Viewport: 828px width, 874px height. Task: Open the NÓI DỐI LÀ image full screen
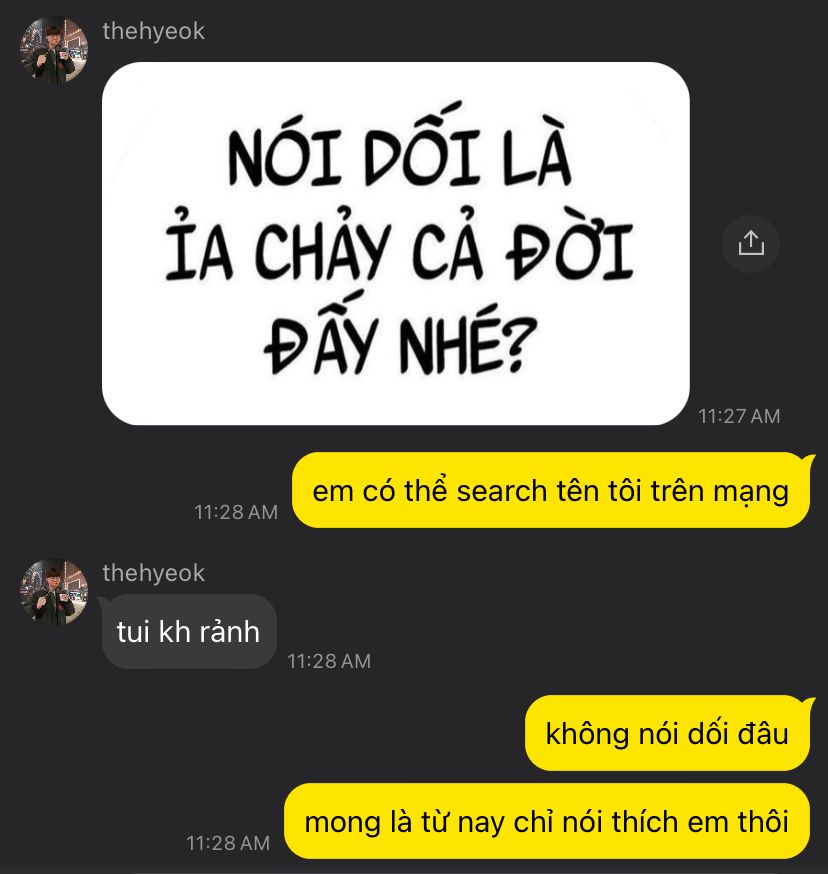[396, 243]
